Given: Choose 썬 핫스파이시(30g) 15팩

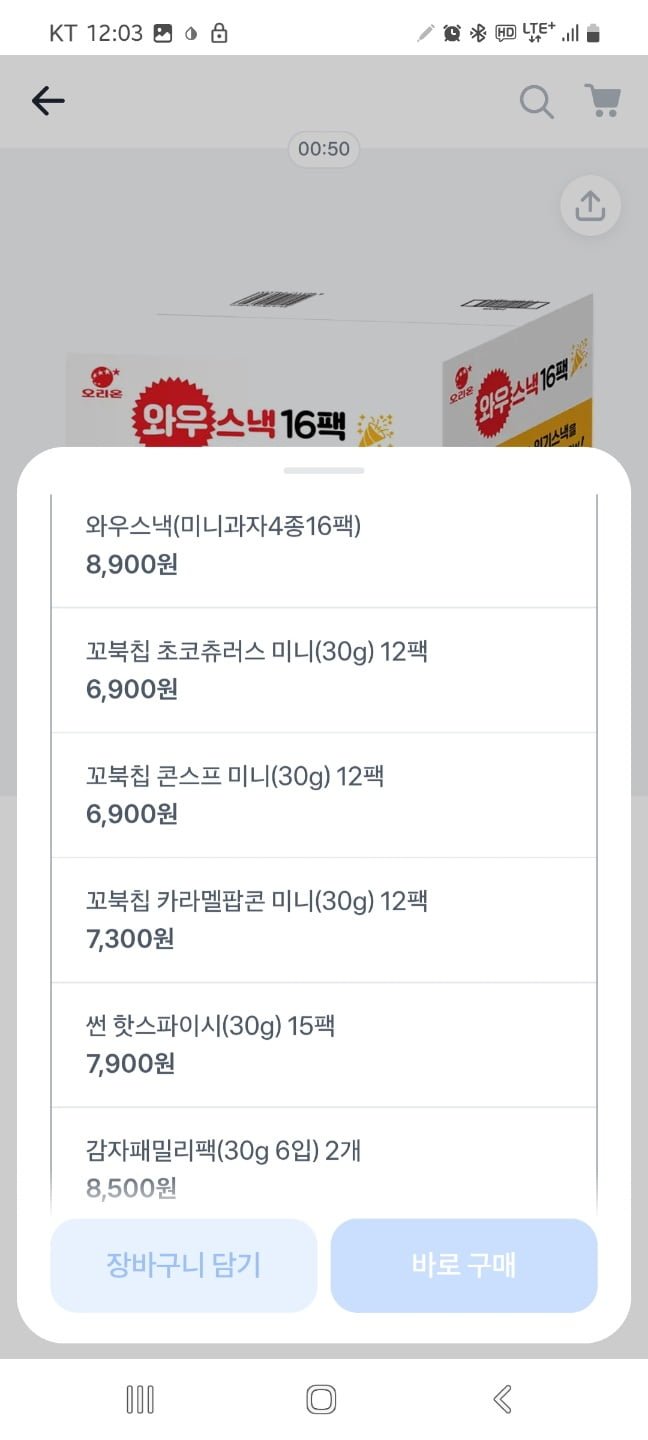Looking at the screenshot, I should (x=323, y=1045).
